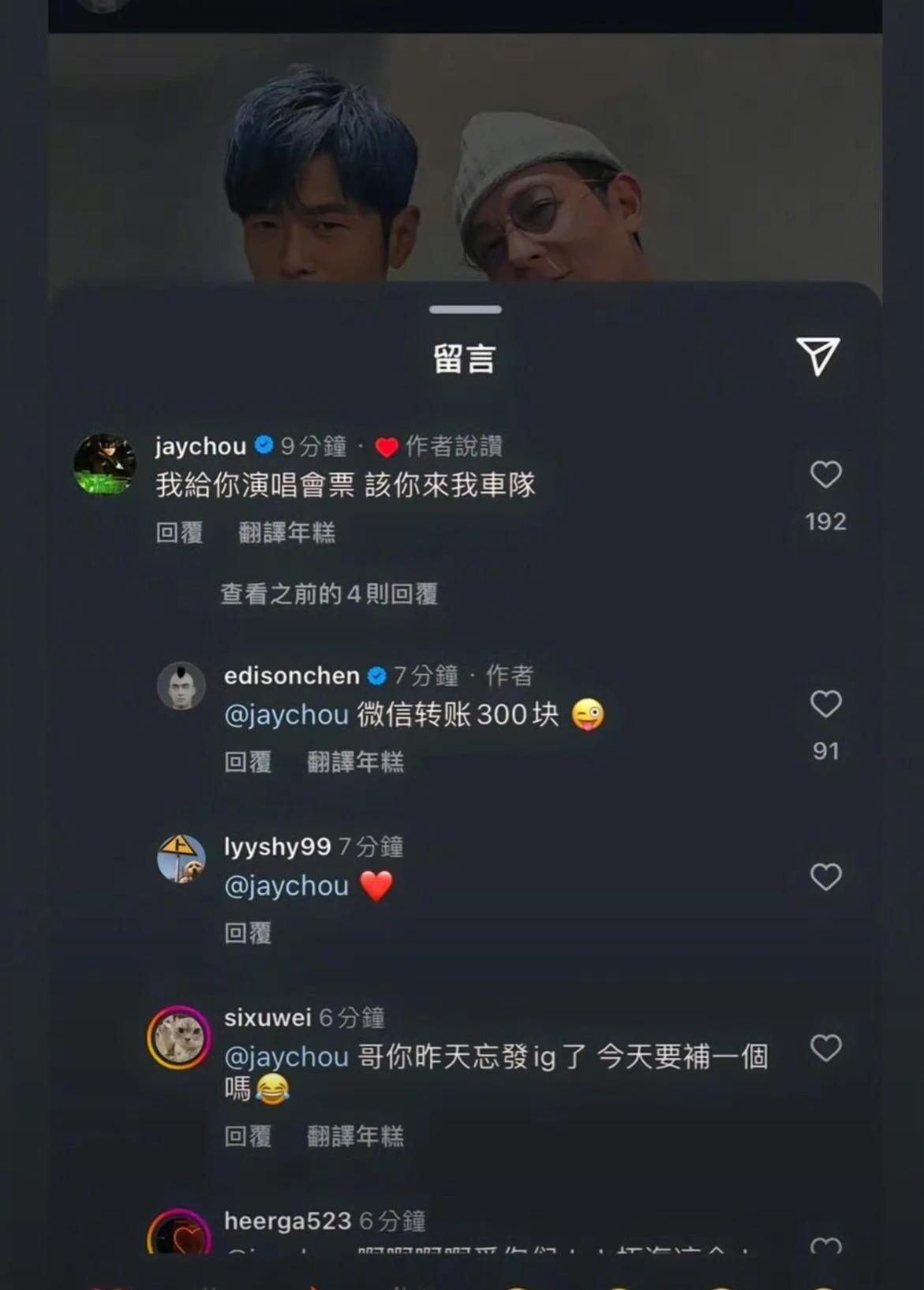Expand 查看之前的4則回覆
This screenshot has width=924, height=1290.
[328, 593]
